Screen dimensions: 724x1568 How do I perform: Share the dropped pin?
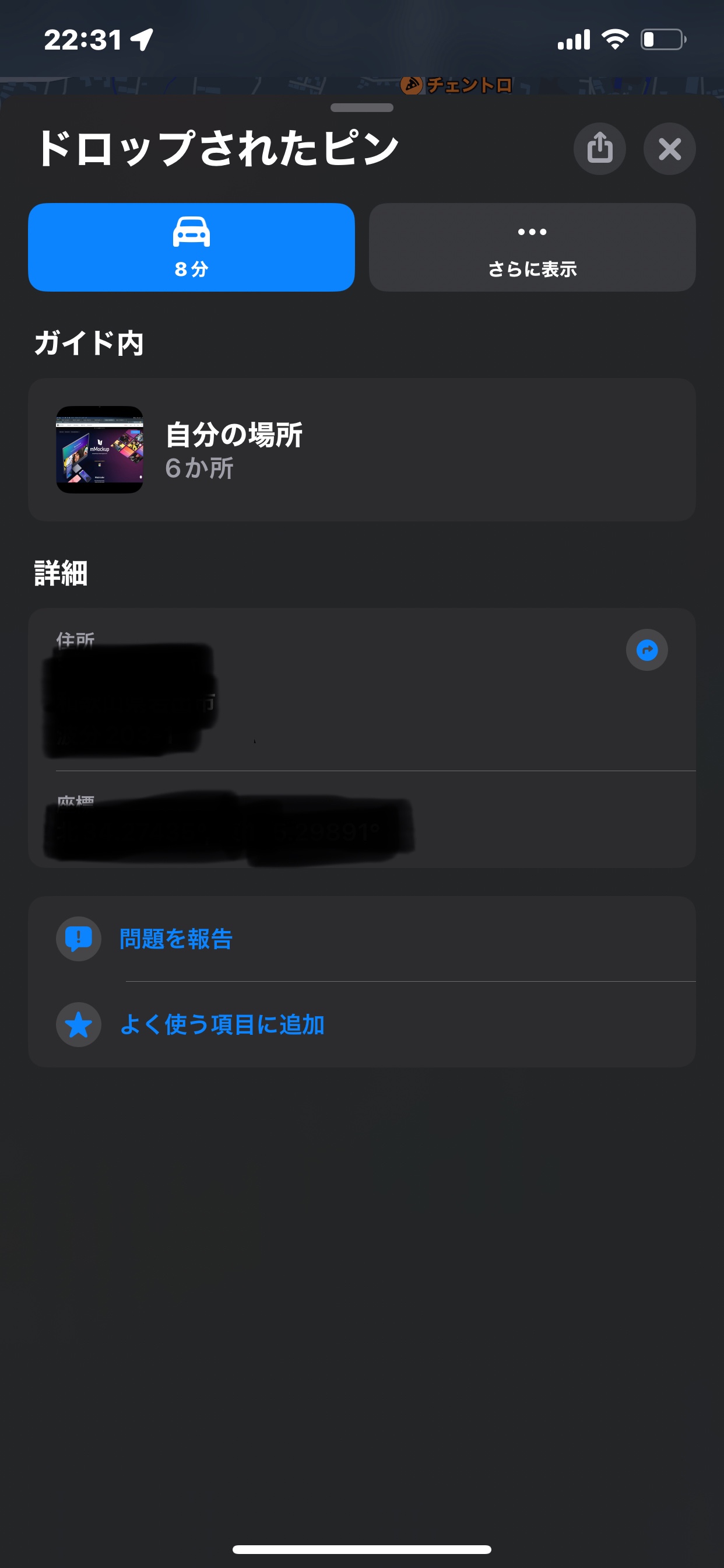(x=599, y=149)
